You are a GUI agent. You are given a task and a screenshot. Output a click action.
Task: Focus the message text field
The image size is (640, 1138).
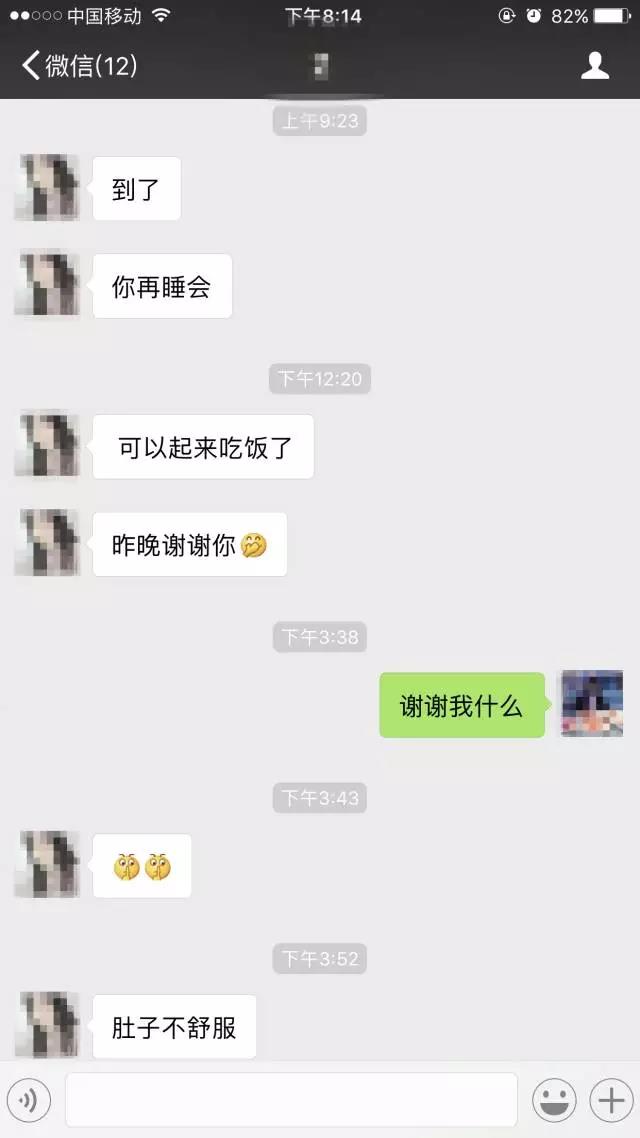(291, 1100)
